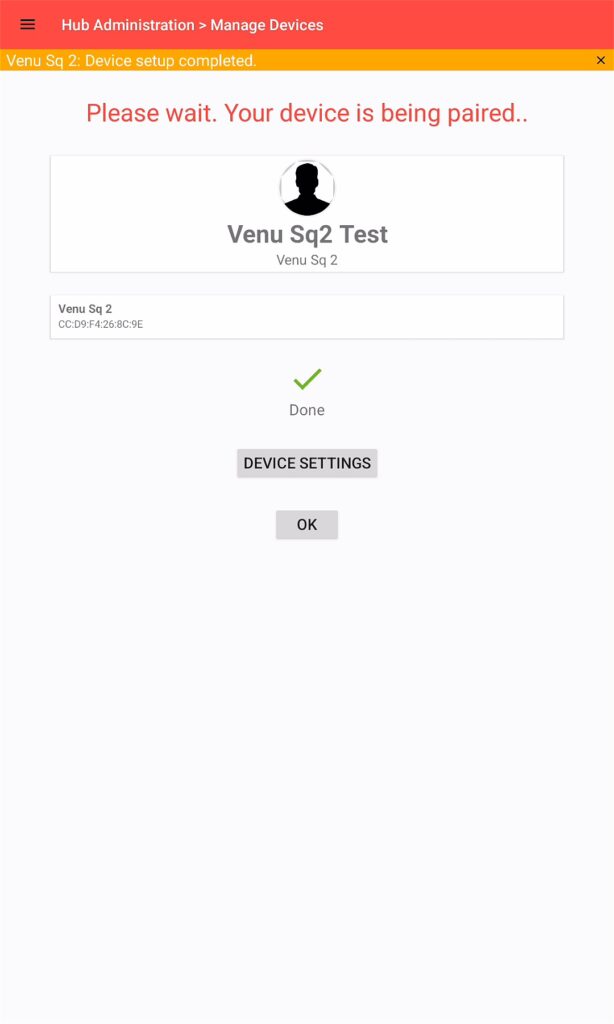Confirm pairing with the OK button
This screenshot has width=614, height=1024.
click(307, 524)
